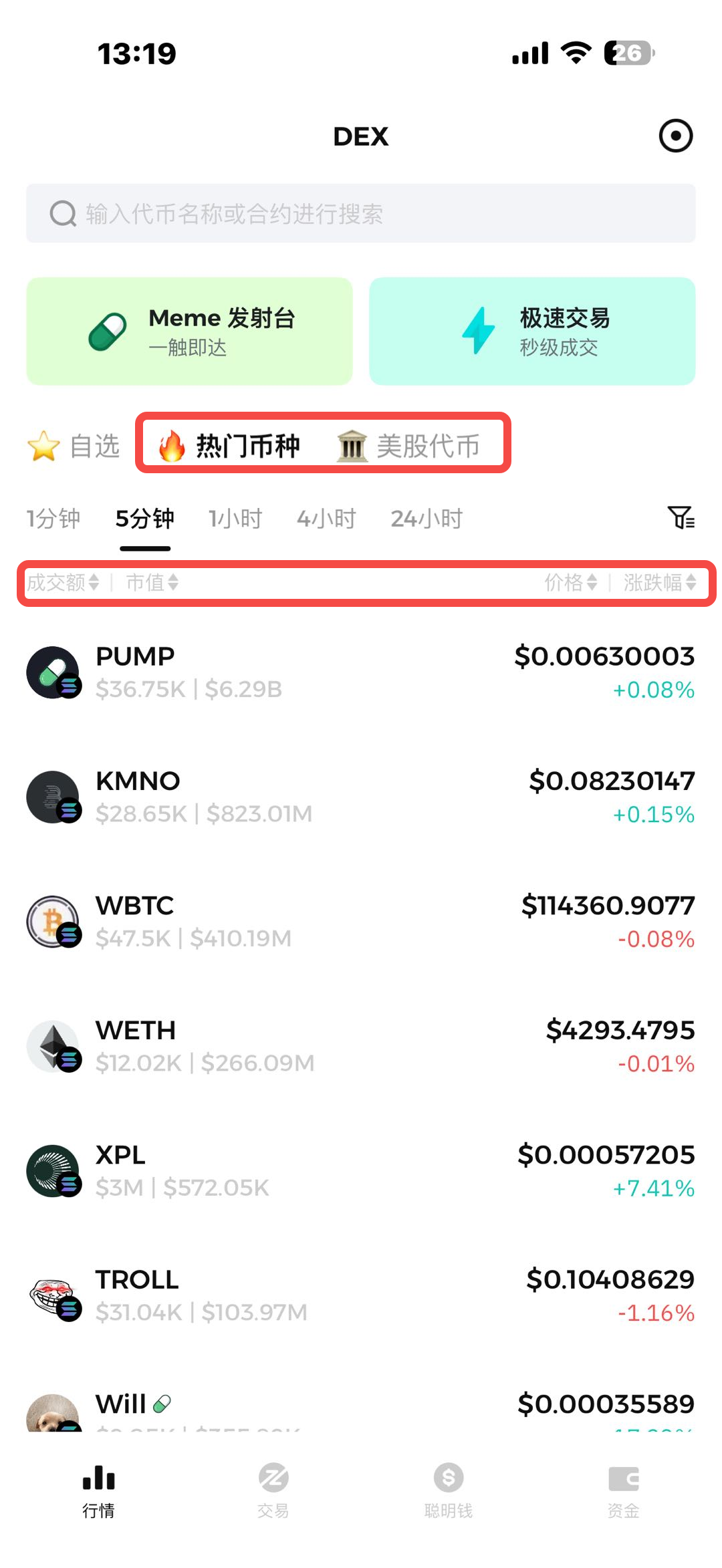Switch to the 美股代币 tab

pyautogui.click(x=409, y=446)
